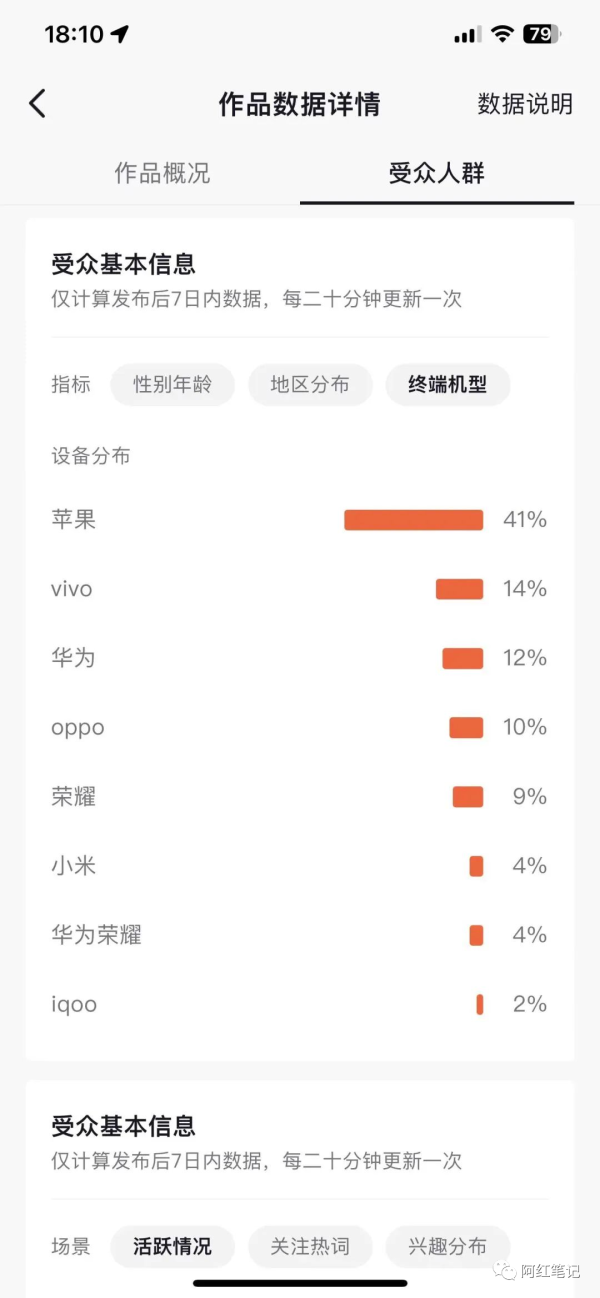Viewport: 600px width, 1298px height.
Task: Tap the 地区分布 chip
Action: 310,385
